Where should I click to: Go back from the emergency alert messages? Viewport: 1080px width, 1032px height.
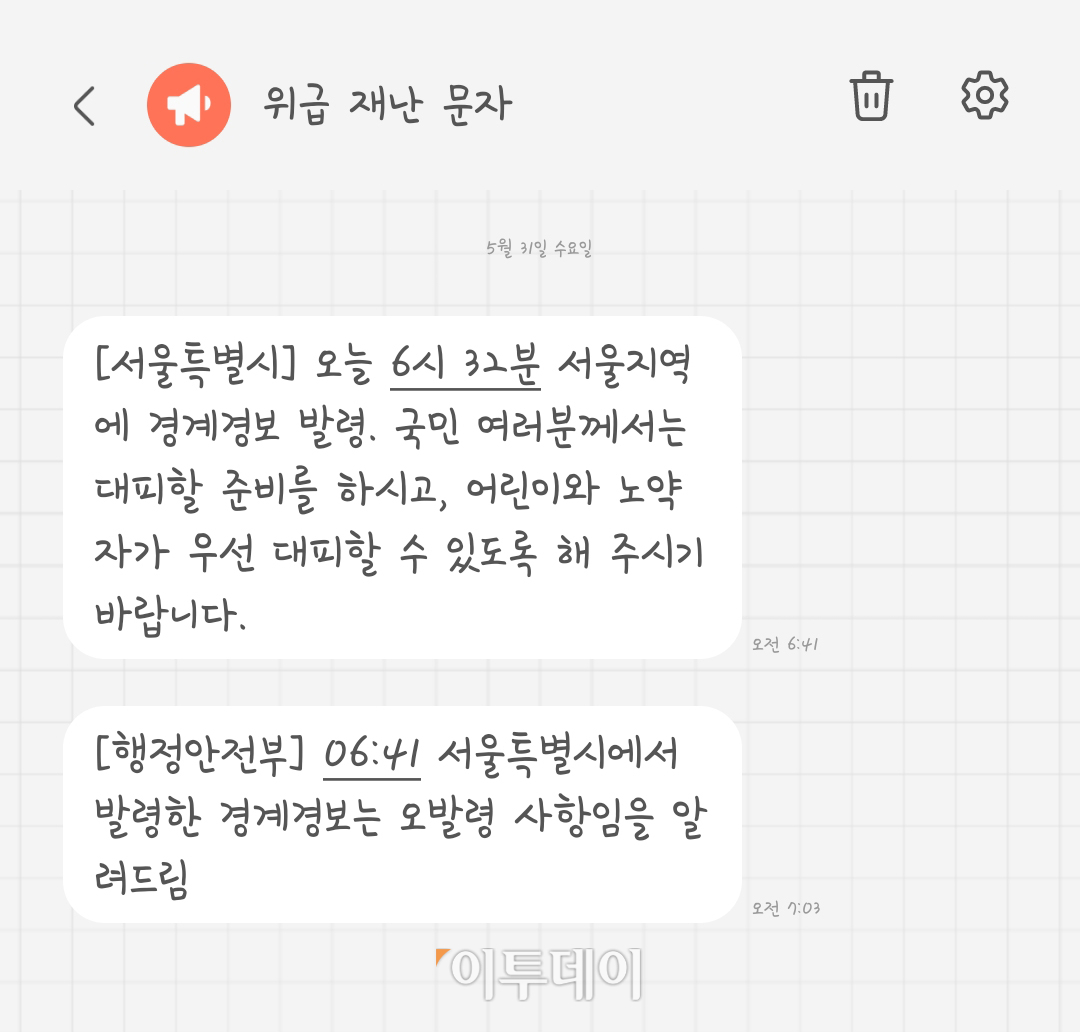click(x=85, y=105)
